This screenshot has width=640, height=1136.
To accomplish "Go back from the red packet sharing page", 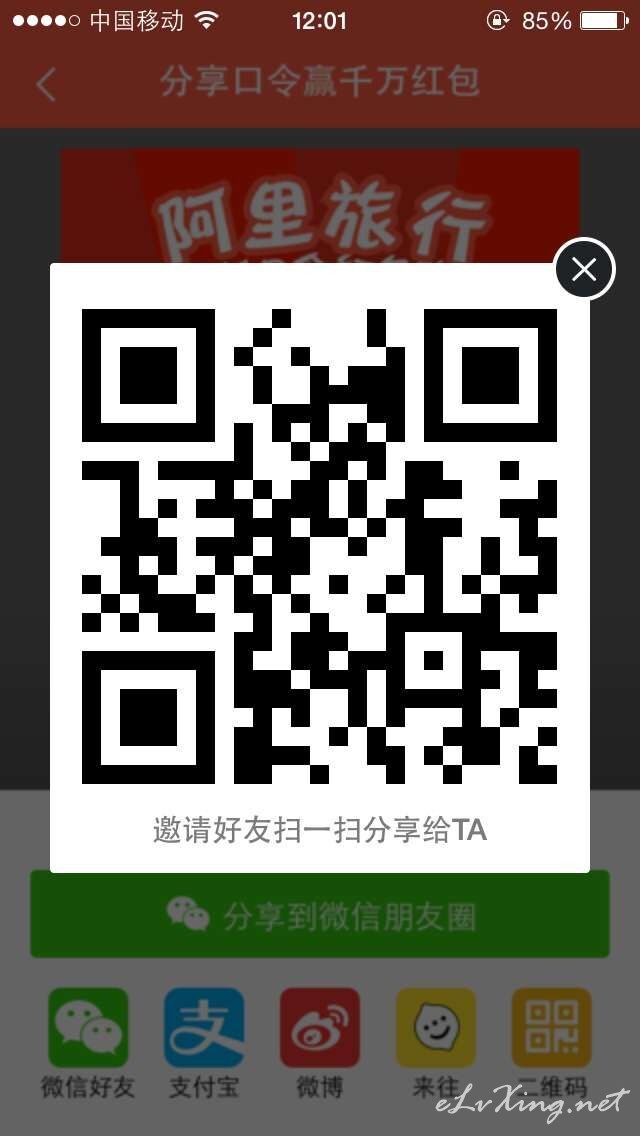I will tap(46, 84).
